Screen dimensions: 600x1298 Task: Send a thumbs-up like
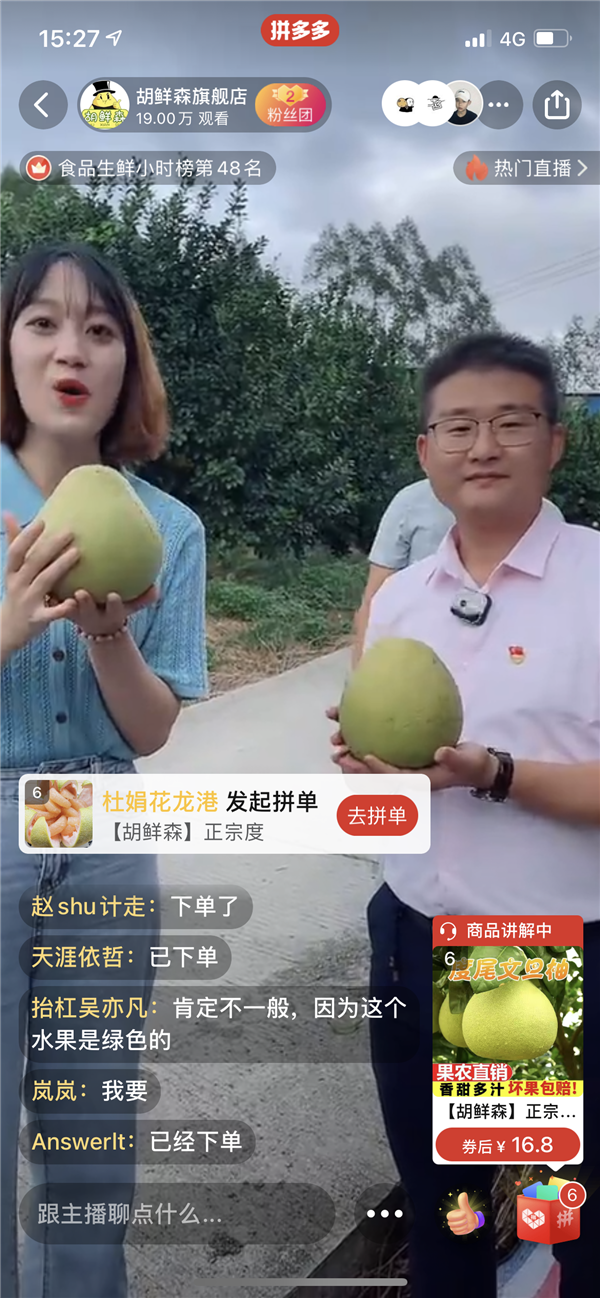point(464,1213)
